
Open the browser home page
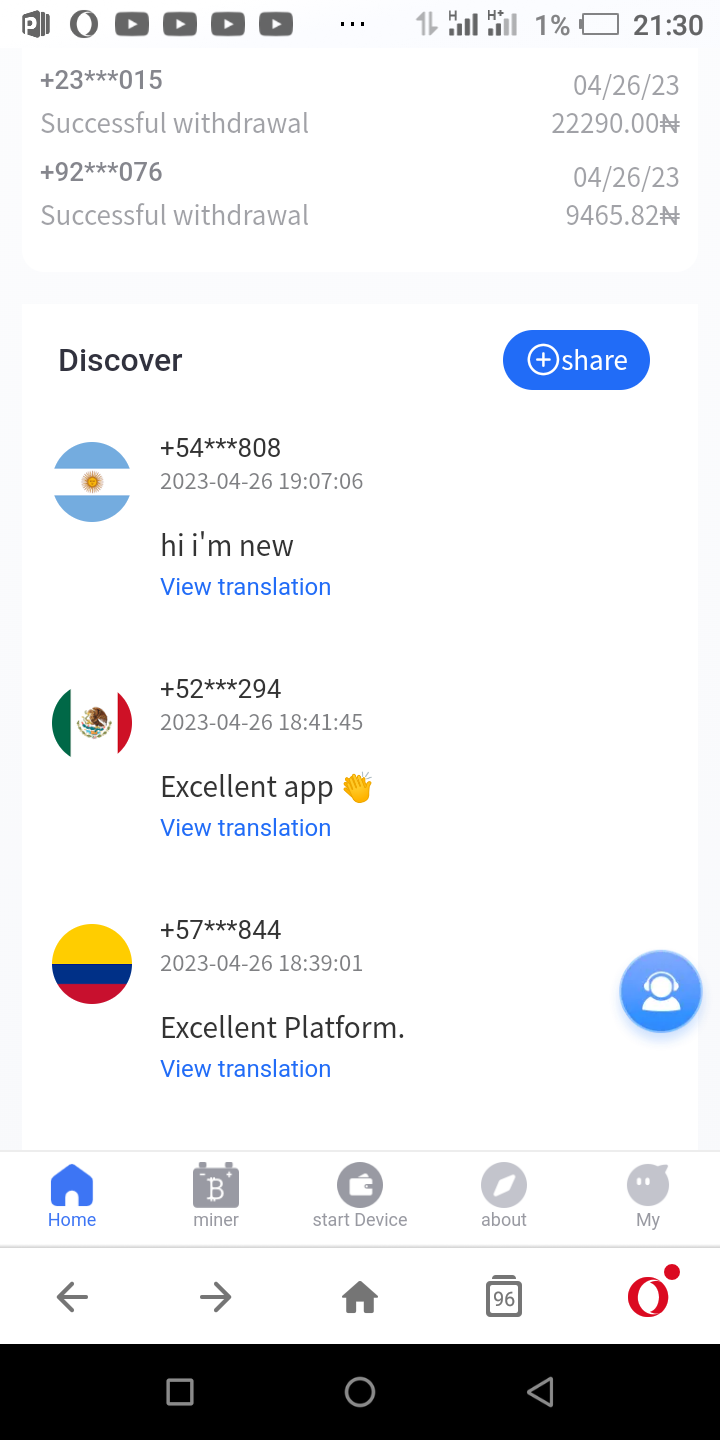point(360,1298)
